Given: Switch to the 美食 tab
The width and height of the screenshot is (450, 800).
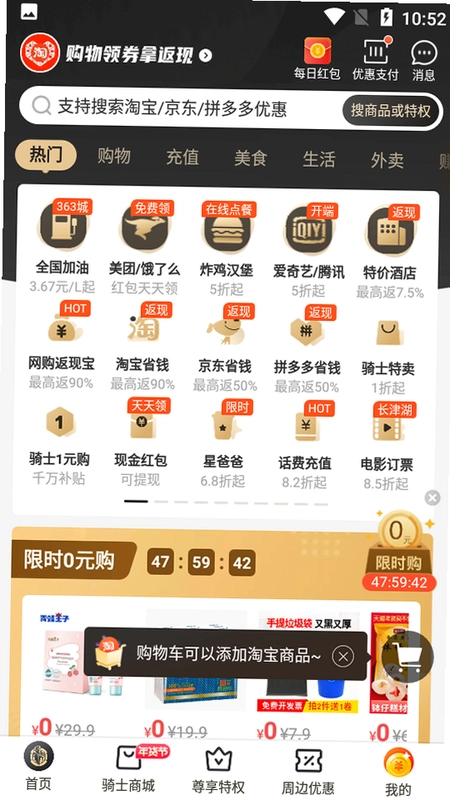Looking at the screenshot, I should 251,158.
